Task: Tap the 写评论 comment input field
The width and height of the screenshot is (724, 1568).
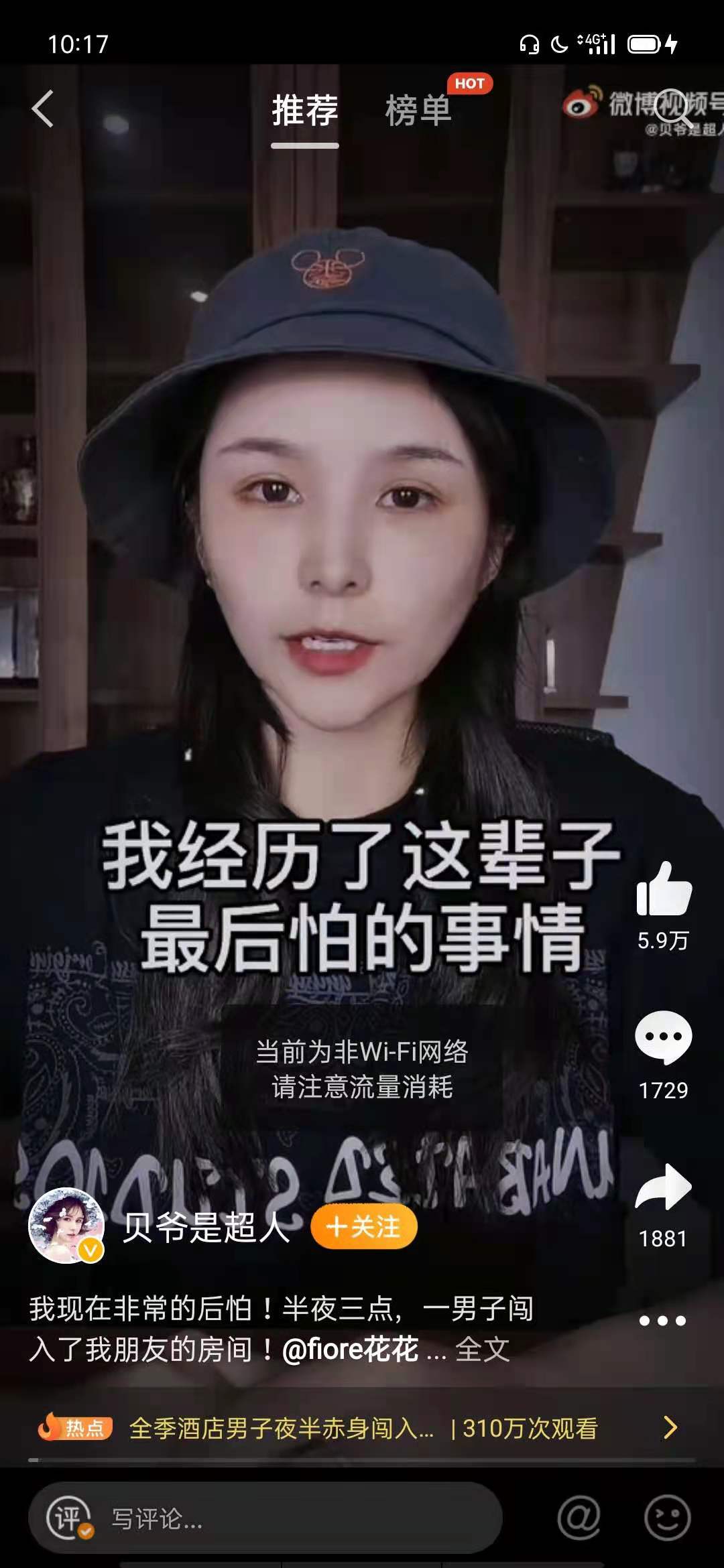Action: tap(268, 1518)
